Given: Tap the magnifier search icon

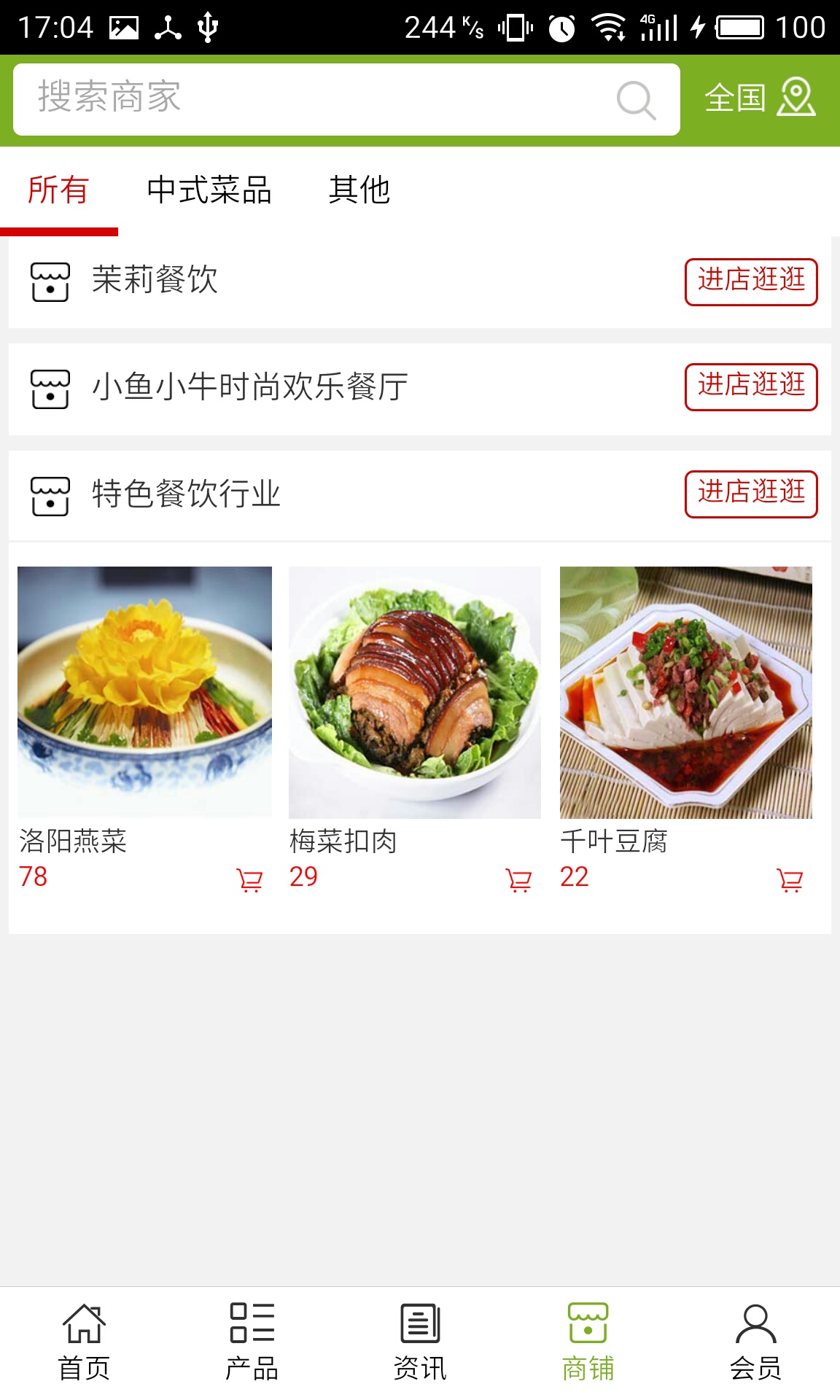Looking at the screenshot, I should [636, 100].
